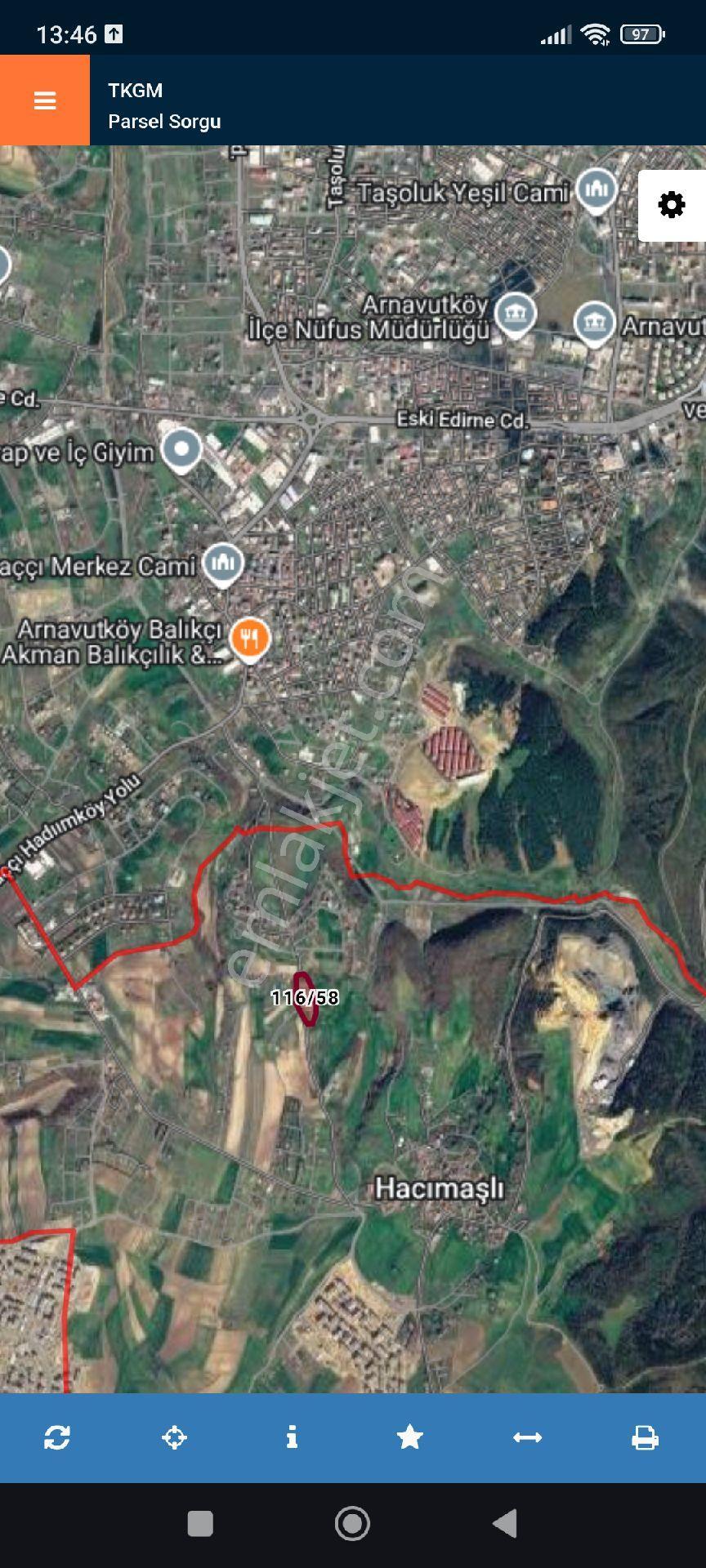Viewport: 706px width, 1568px height.
Task: Open Taşoluk Yeşil Cami map marker
Action: point(596,189)
